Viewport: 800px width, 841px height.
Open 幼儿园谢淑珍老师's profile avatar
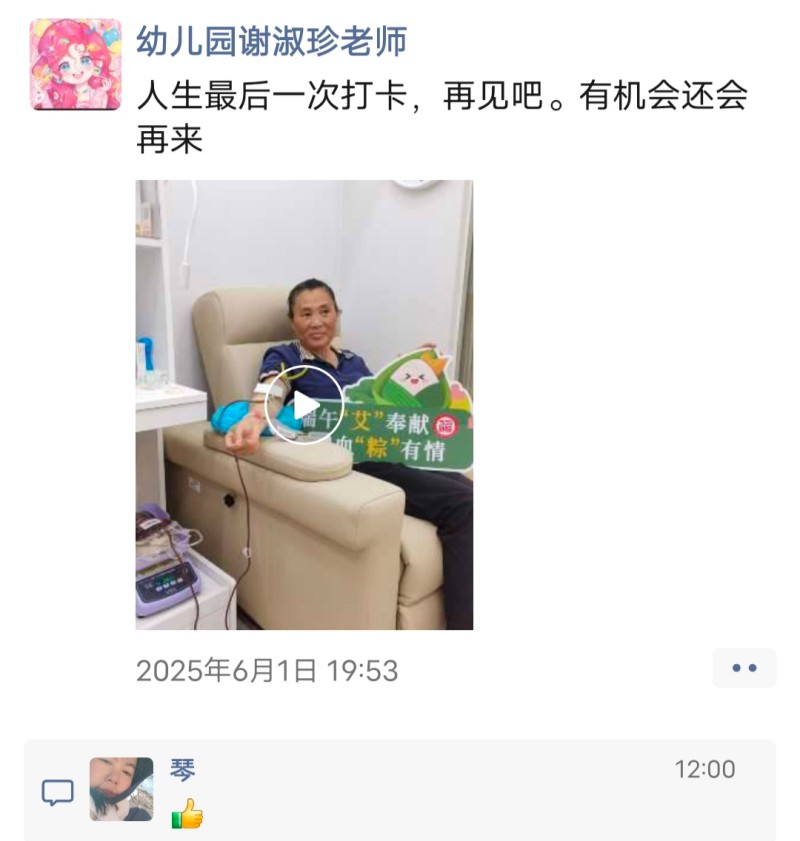[x=75, y=64]
